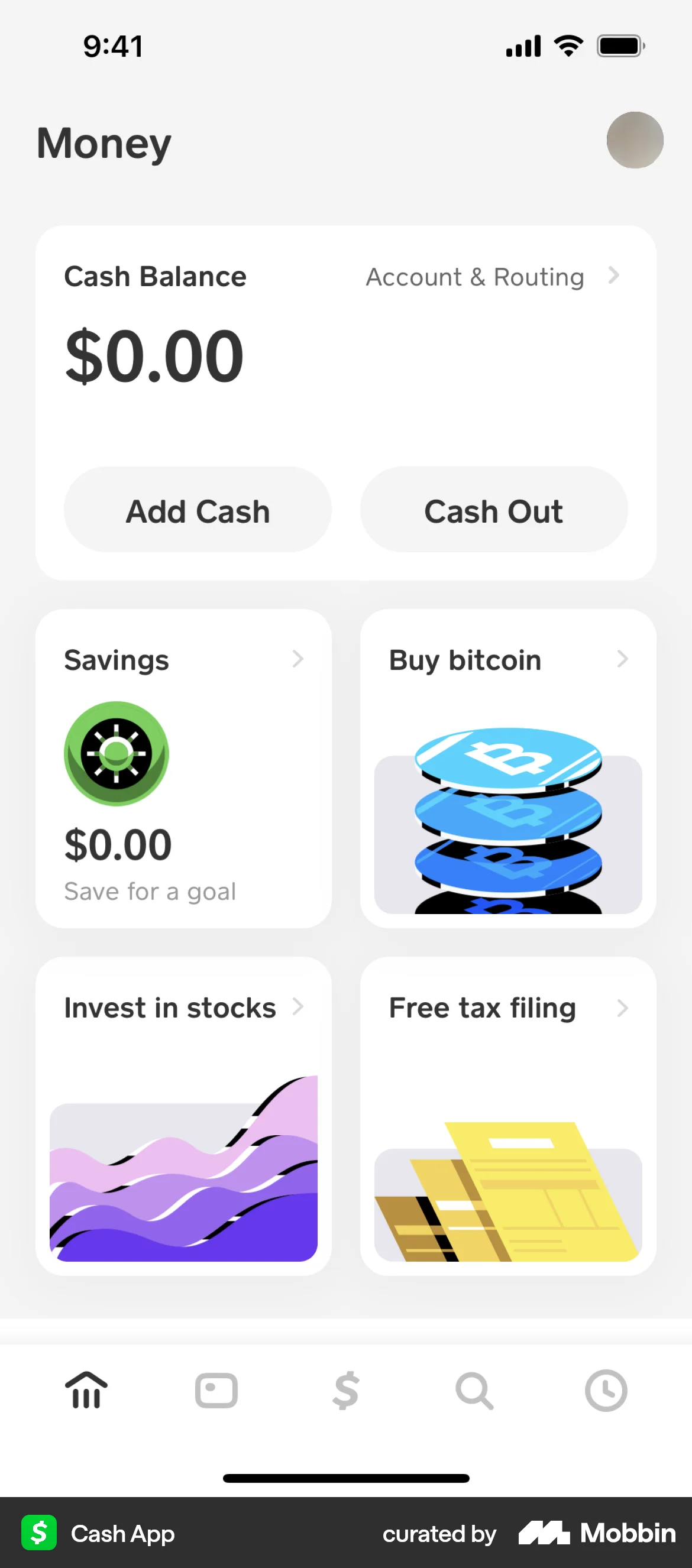Tap the dollar sign payments icon
Image resolution: width=692 pixels, height=1568 pixels.
click(x=346, y=1389)
